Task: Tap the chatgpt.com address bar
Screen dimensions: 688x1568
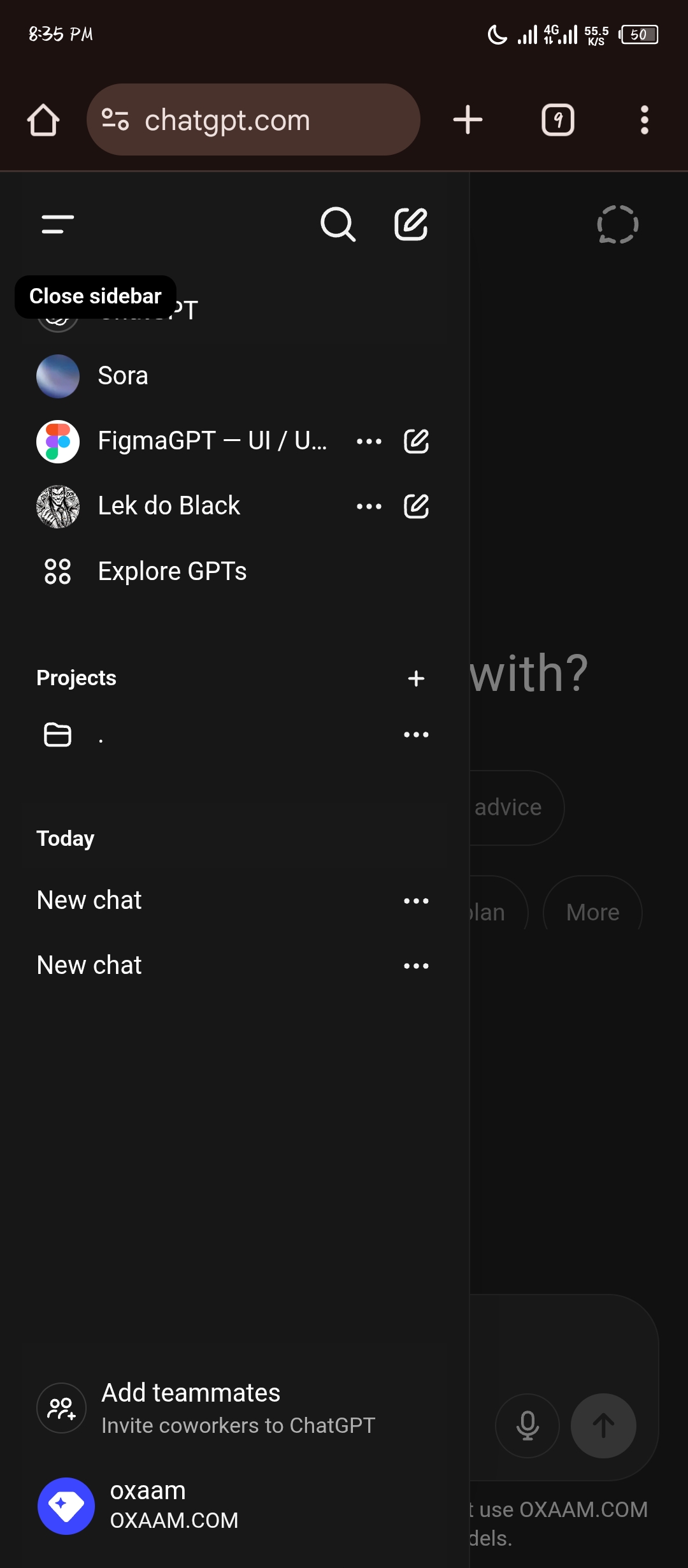Action: 254,120
